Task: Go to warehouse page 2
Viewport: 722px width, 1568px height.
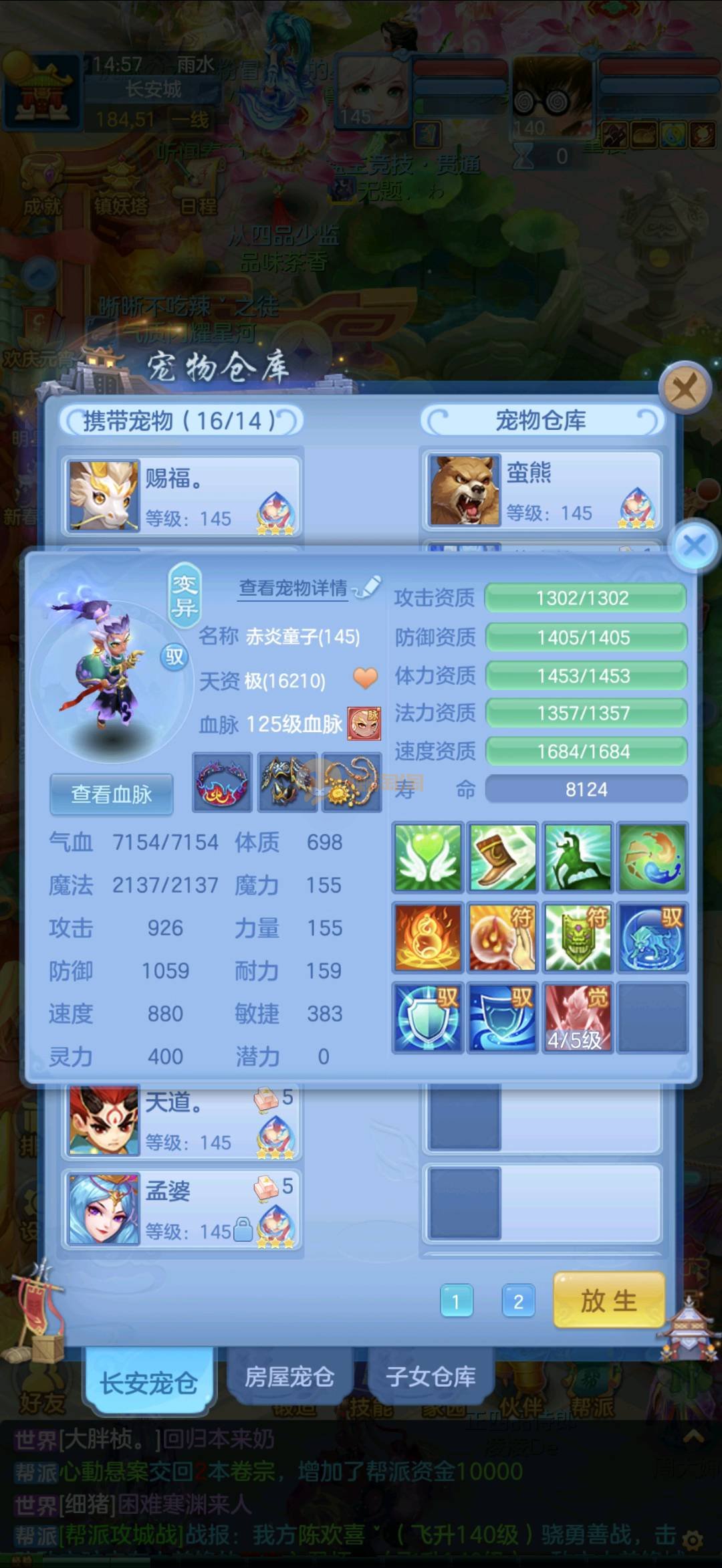Action: coord(518,1301)
